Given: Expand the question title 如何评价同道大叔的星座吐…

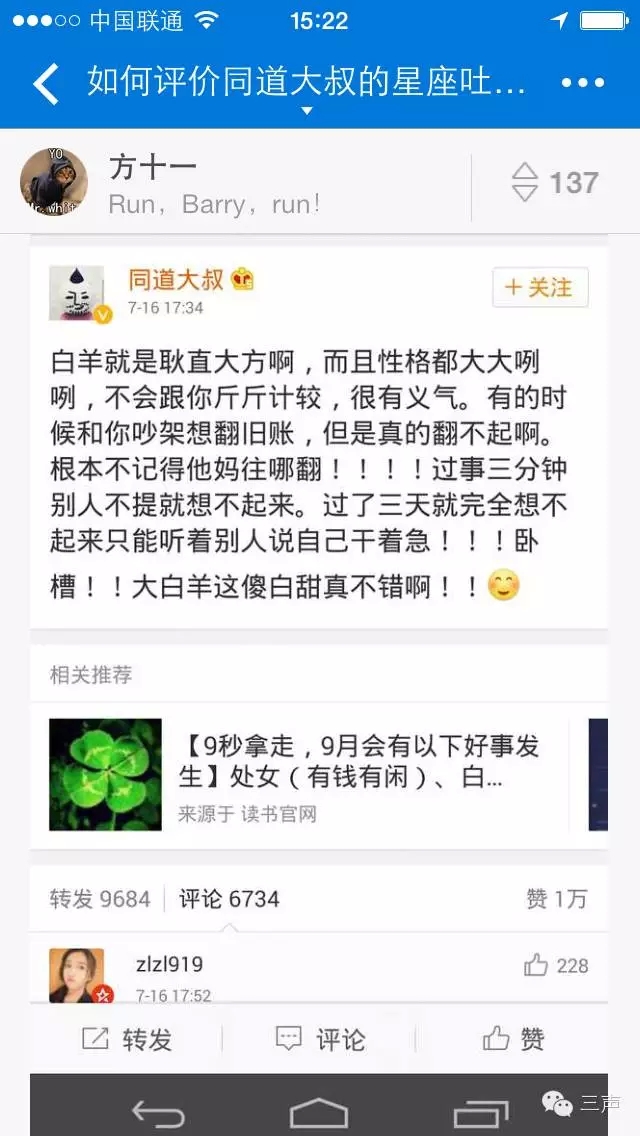Looking at the screenshot, I should point(307,84).
